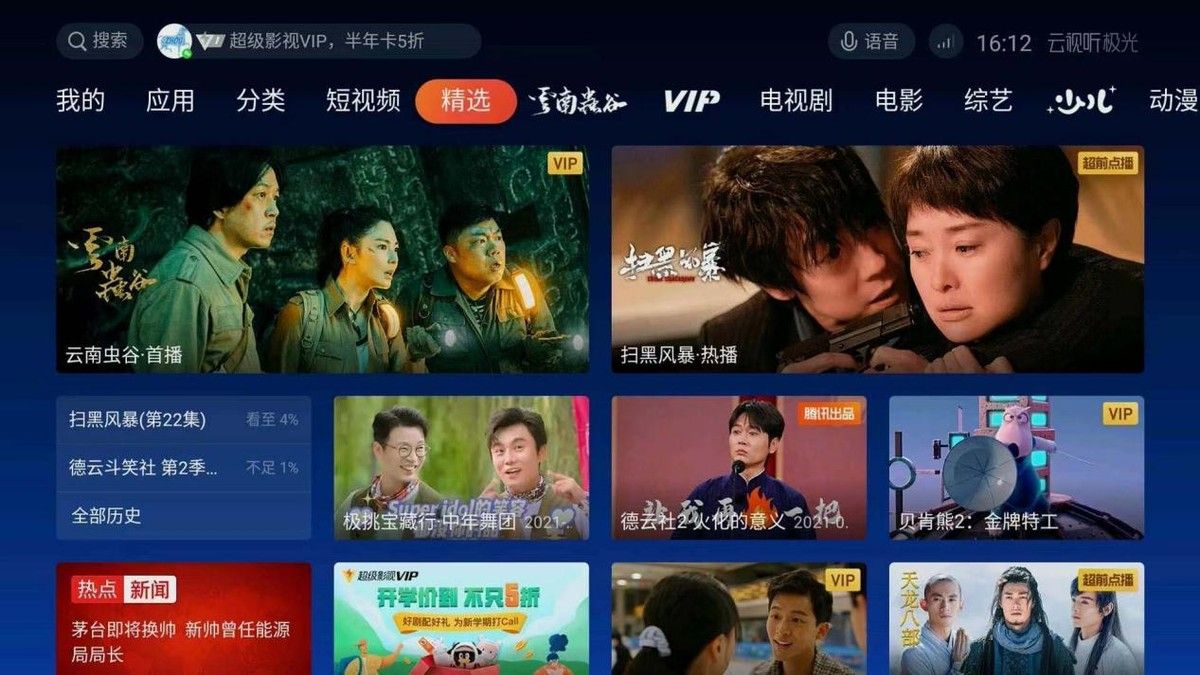Screen dimensions: 1200x675
Task: Open the 热点新闻 茅台即将换帅 card
Action: point(183,618)
